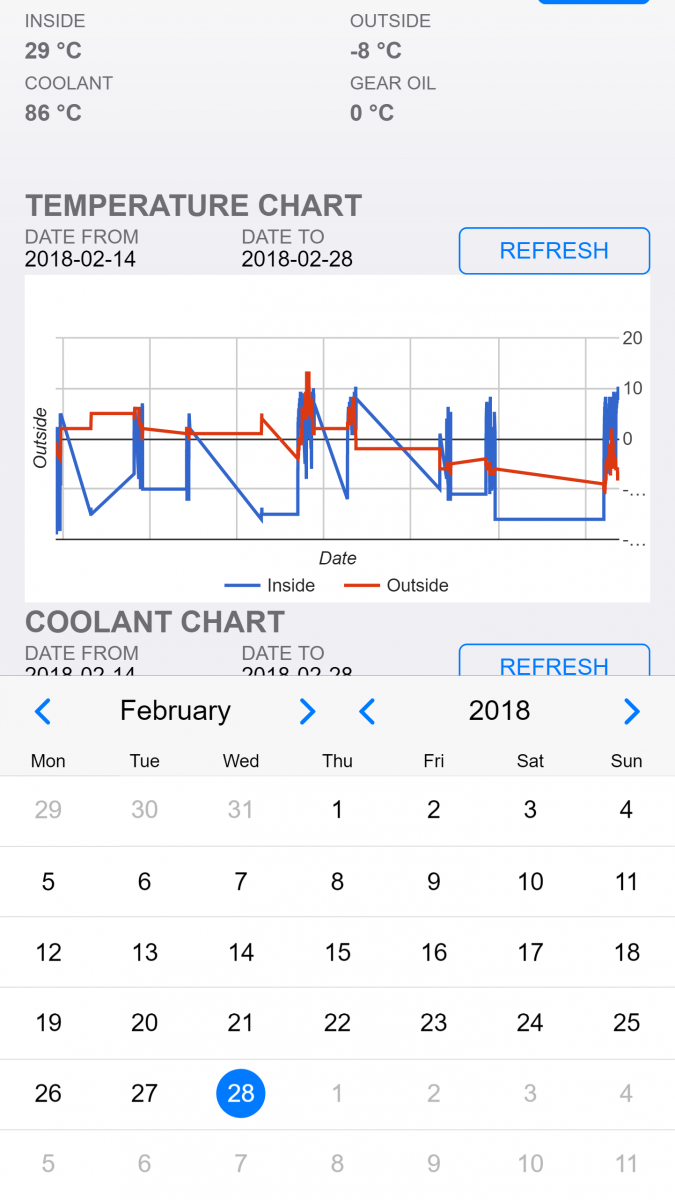
Task: Open temperature chart Date To 2018-02-28
Action: (297, 260)
